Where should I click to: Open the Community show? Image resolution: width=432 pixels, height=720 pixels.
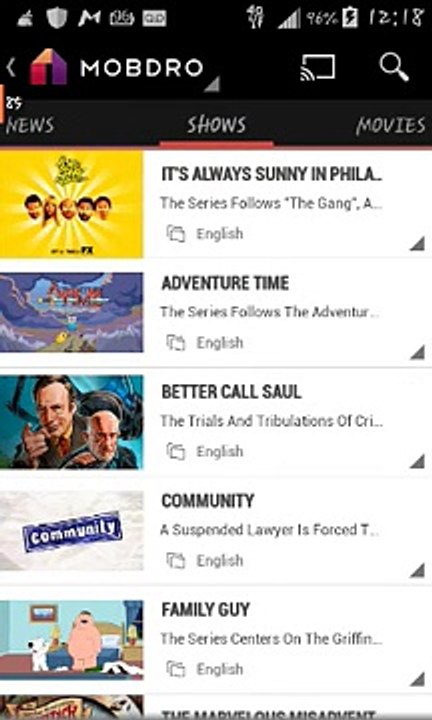pyautogui.click(x=216, y=531)
